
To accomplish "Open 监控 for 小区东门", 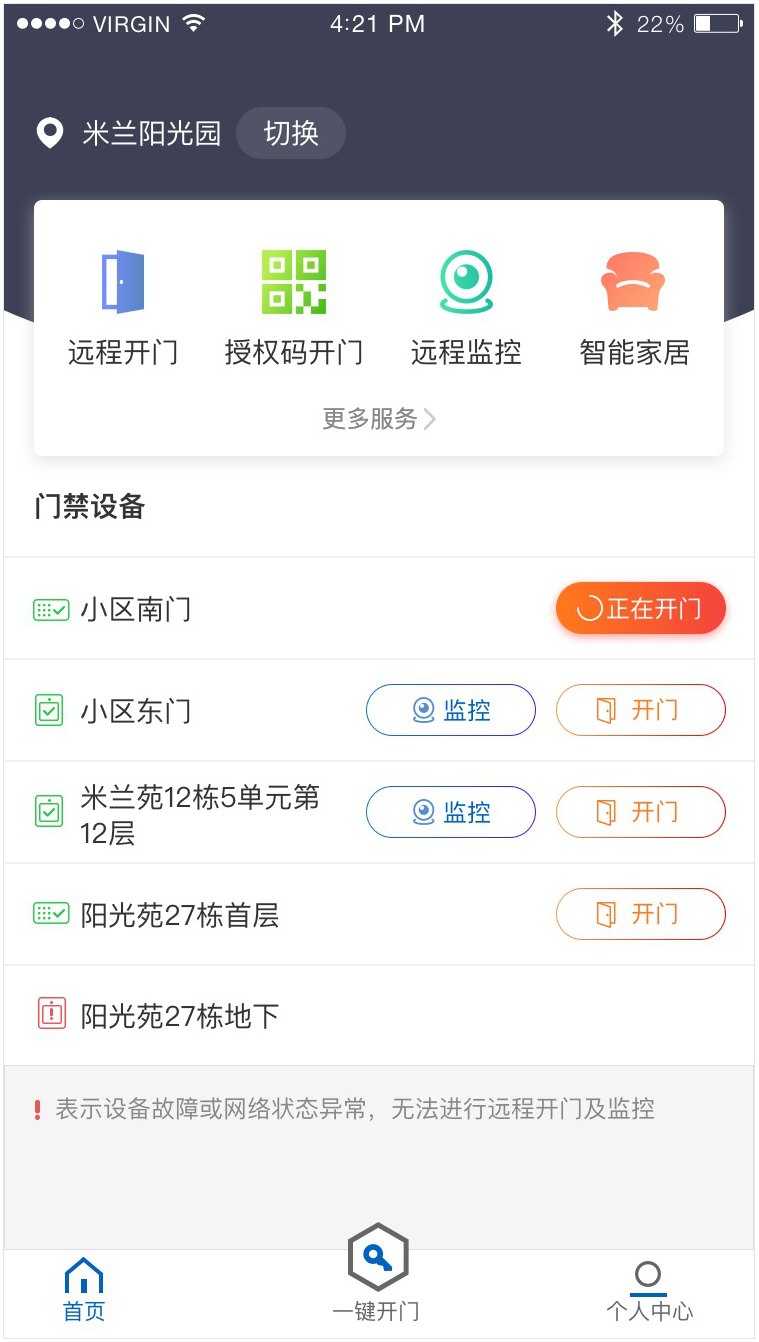I will coord(450,710).
